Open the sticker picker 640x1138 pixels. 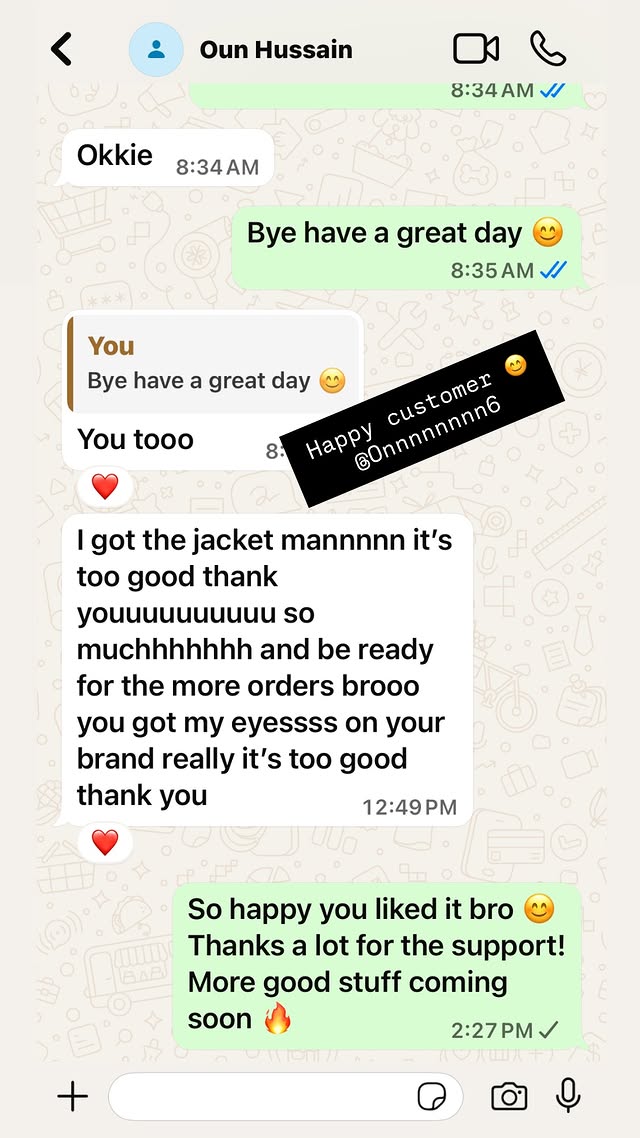[x=432, y=1097]
